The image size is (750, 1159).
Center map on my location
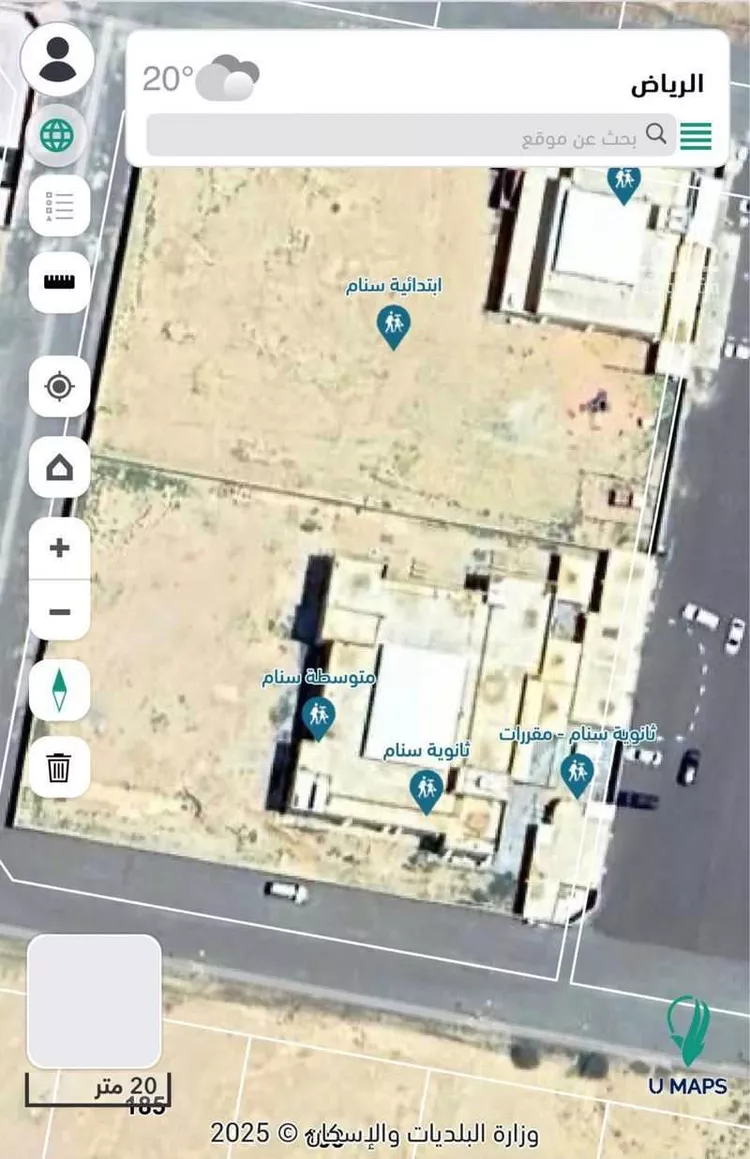pyautogui.click(x=59, y=386)
